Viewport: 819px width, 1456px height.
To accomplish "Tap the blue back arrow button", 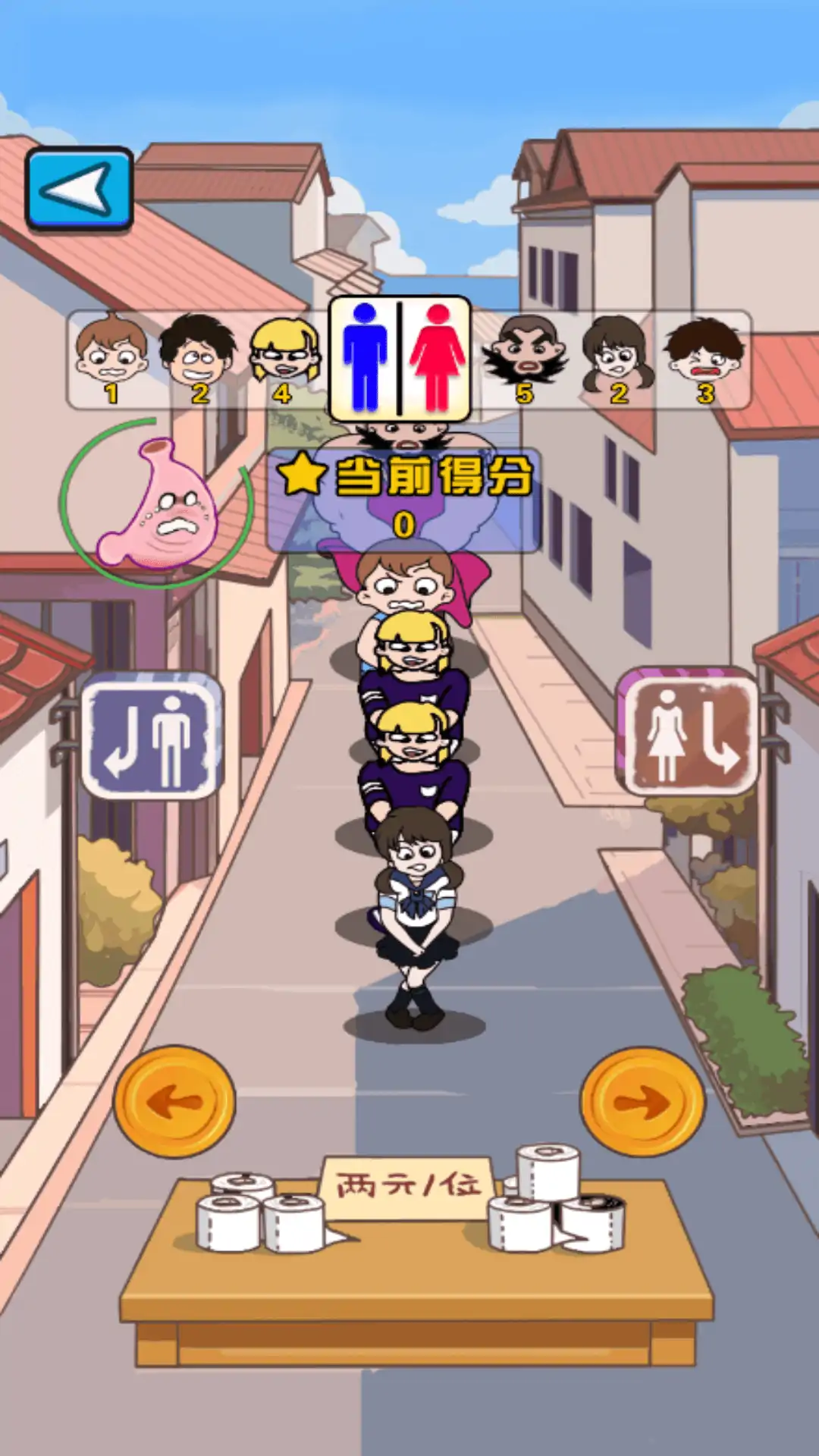I will 80,189.
